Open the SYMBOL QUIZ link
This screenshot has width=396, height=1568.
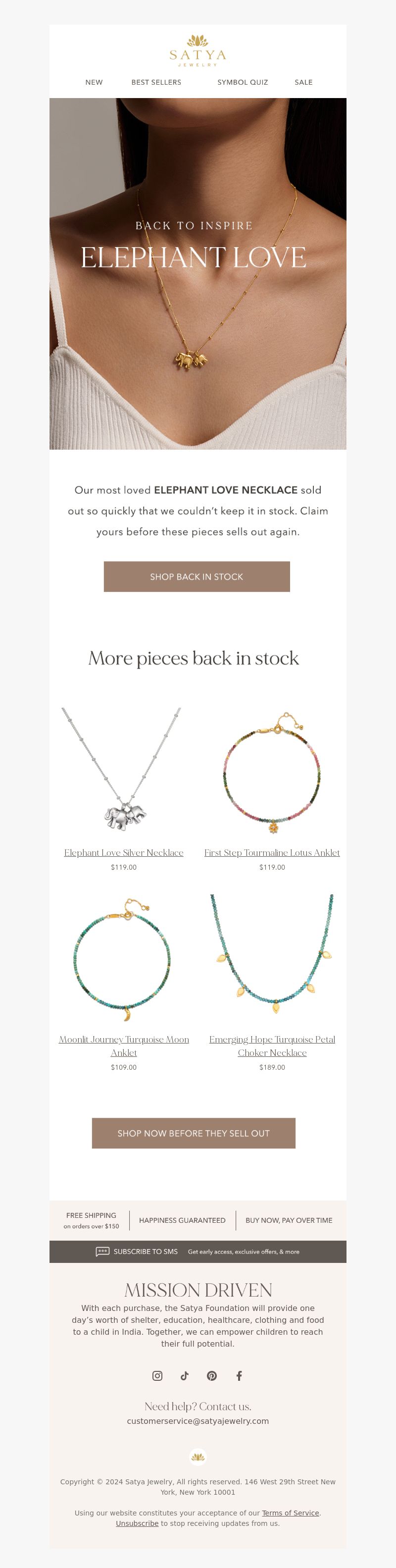coord(242,82)
